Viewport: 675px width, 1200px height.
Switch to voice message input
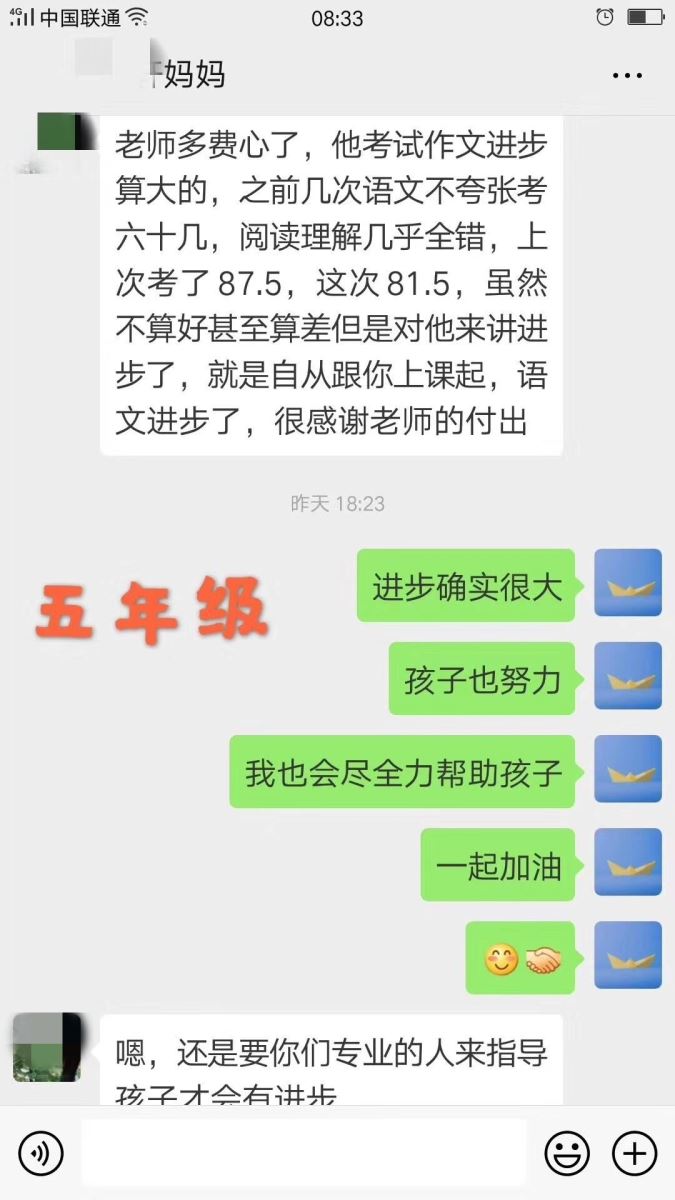[x=41, y=1153]
